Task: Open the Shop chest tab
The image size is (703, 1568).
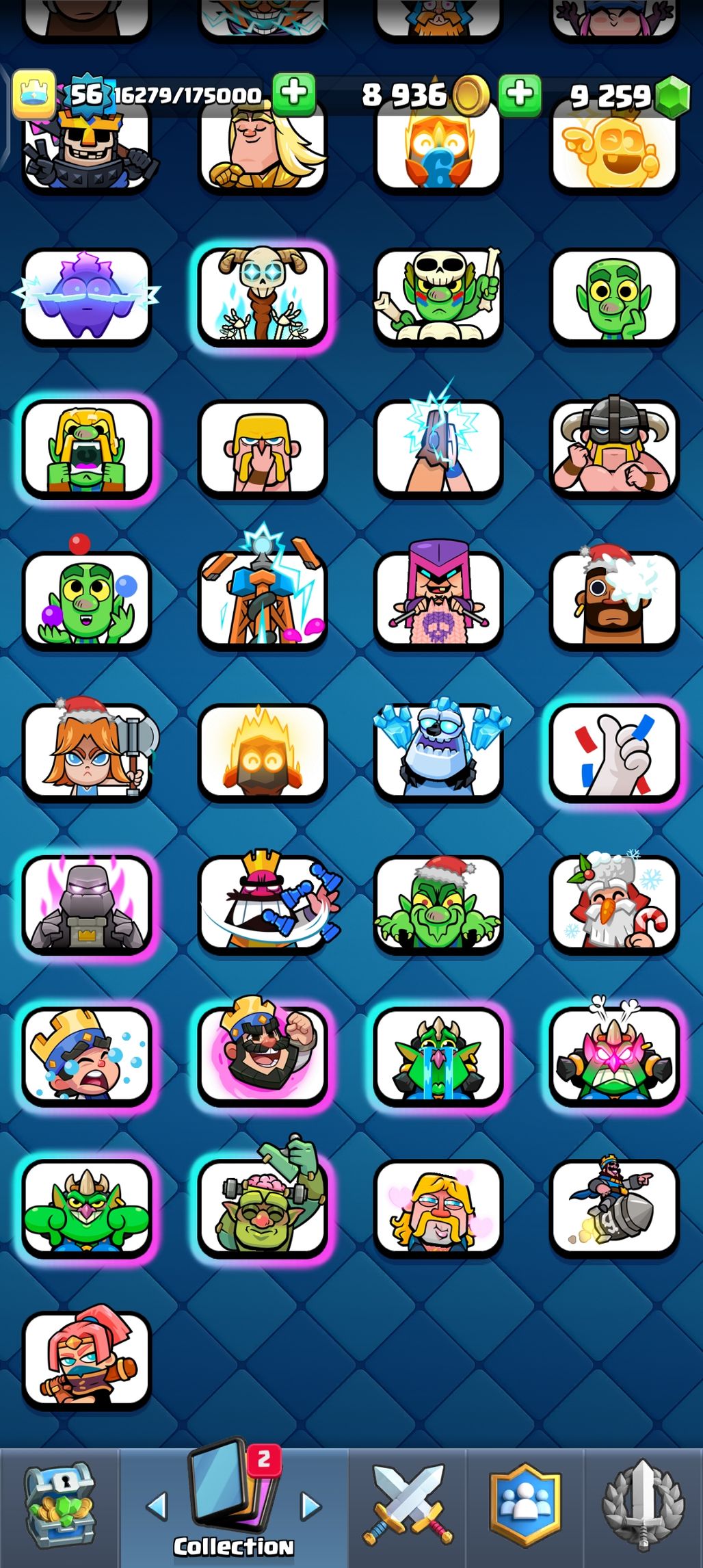Action: [x=59, y=1506]
